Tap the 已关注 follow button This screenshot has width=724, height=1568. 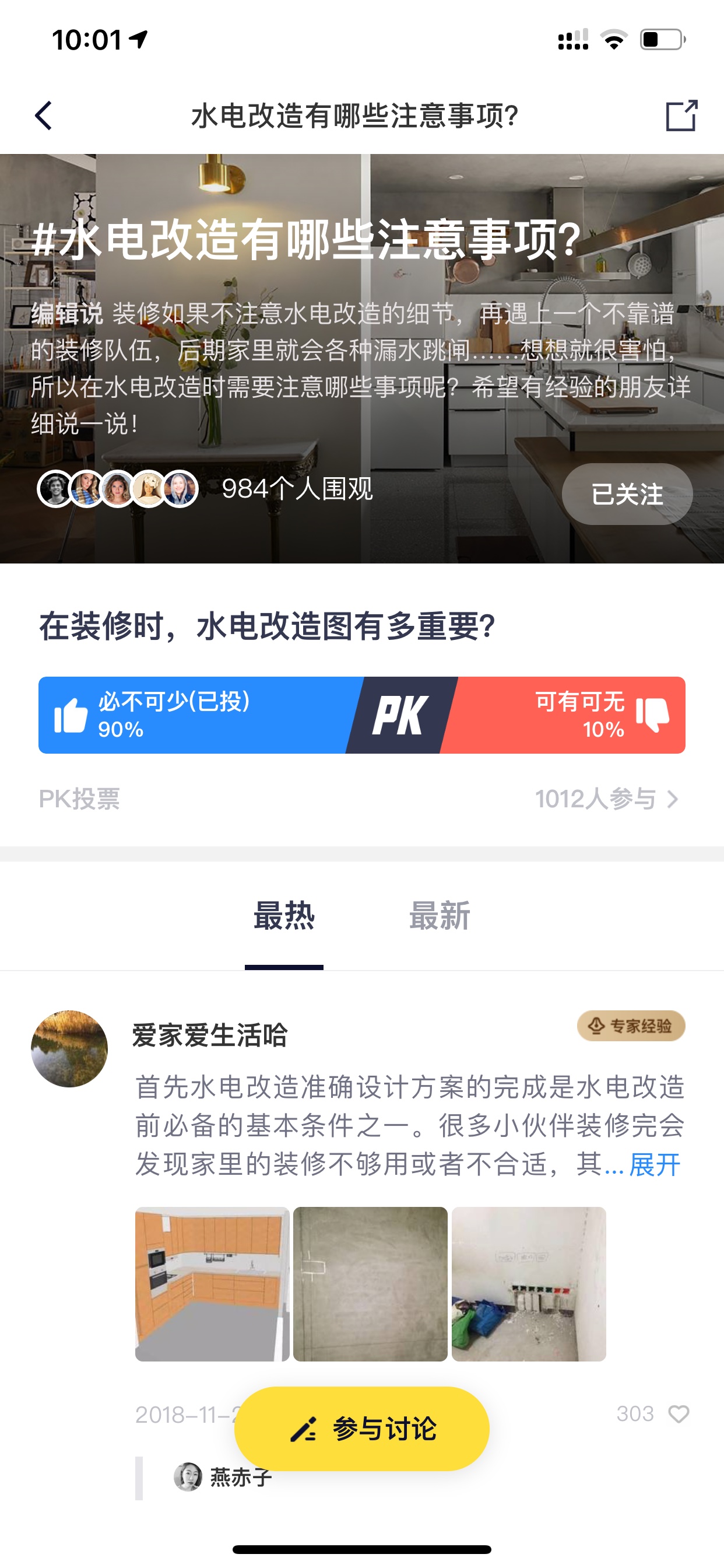coord(627,494)
